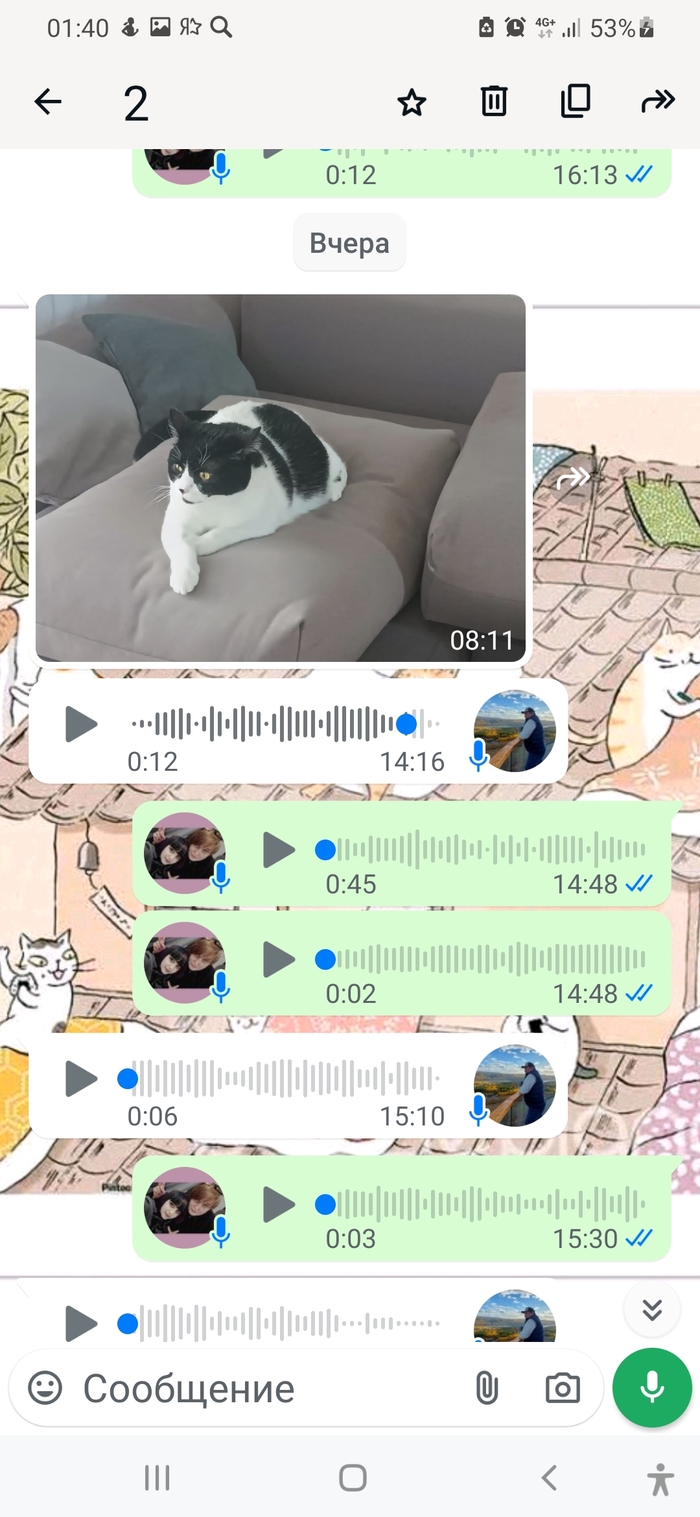Play the voice message from 14:16

81,723
